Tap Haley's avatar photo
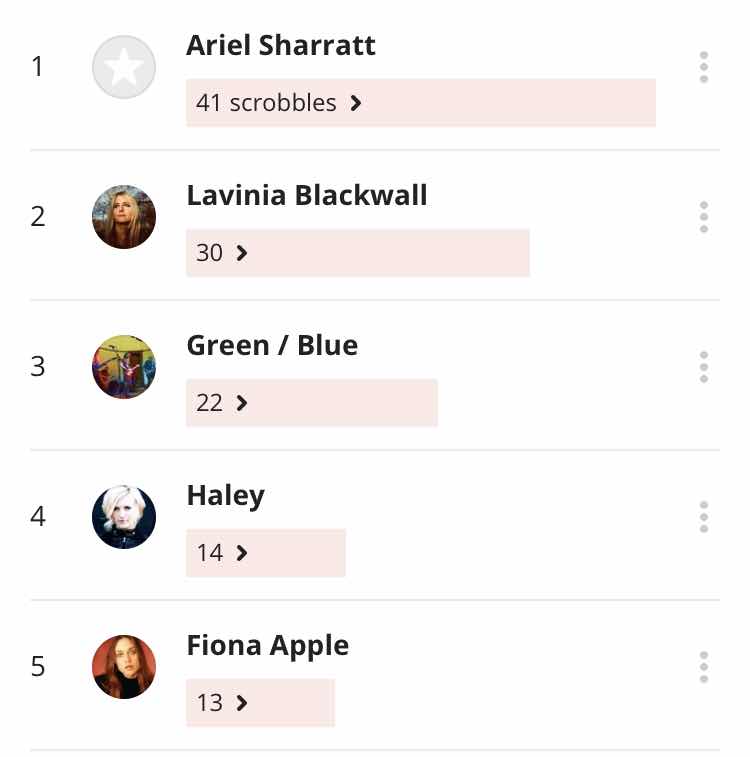 click(124, 517)
